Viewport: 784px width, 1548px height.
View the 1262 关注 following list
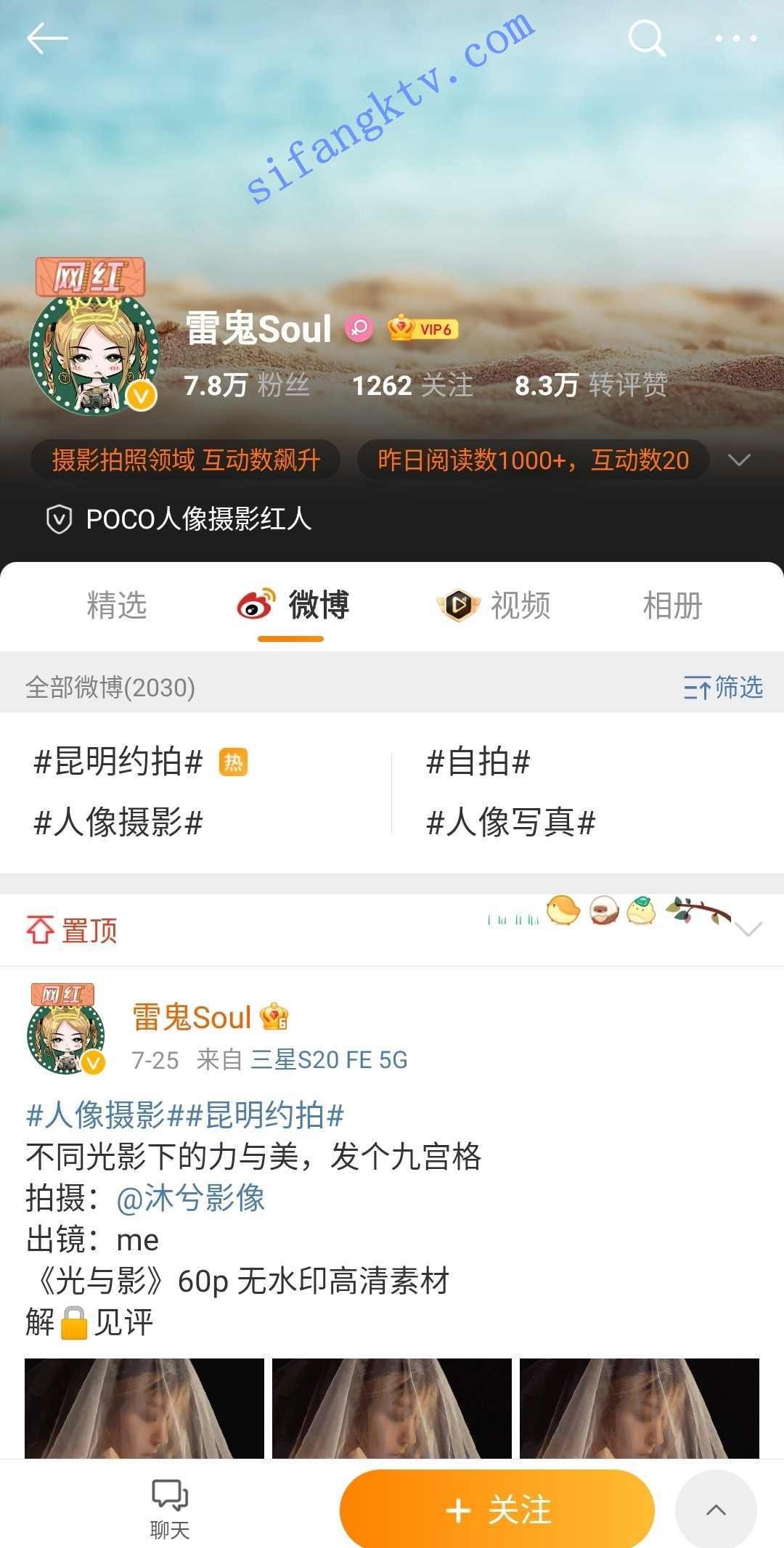point(412,386)
